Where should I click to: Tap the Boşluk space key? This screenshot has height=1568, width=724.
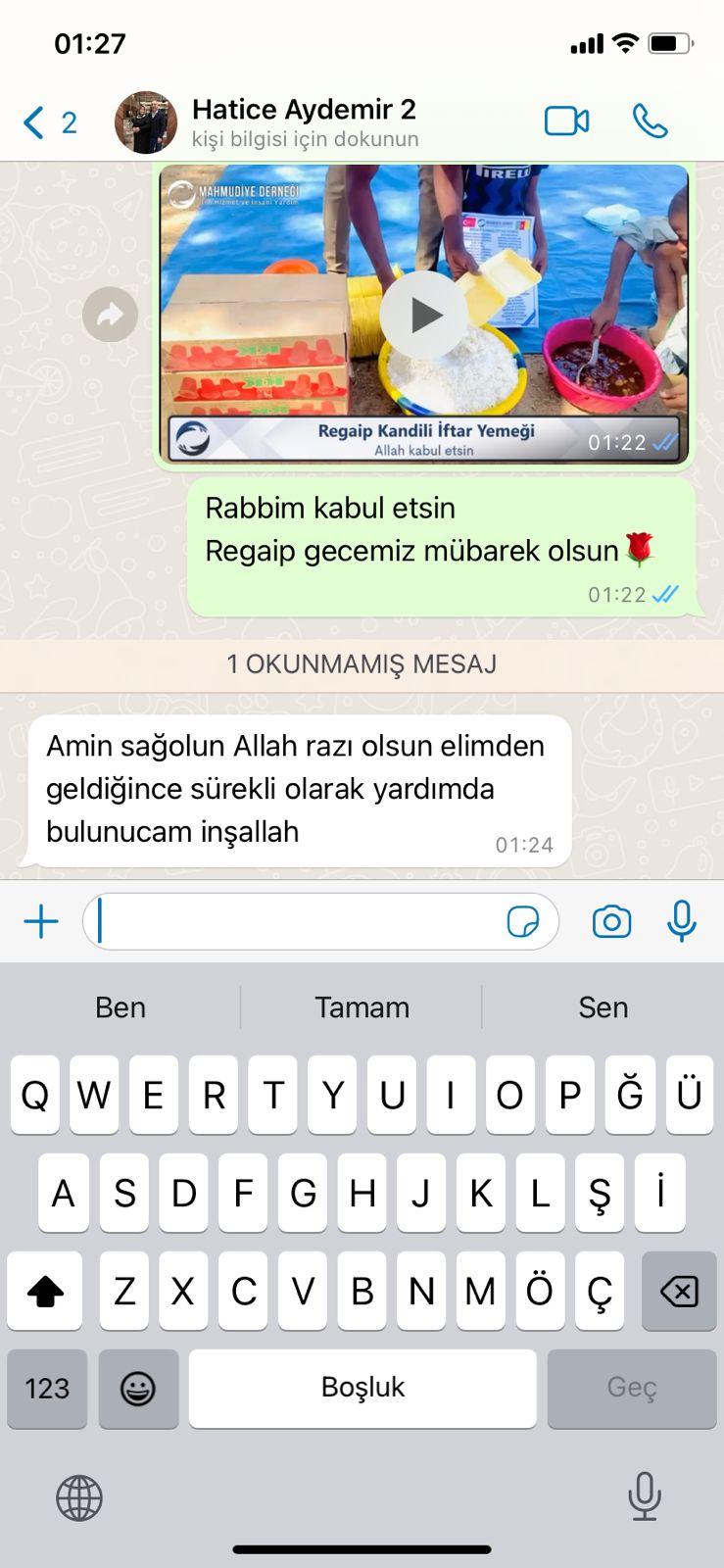click(x=362, y=1389)
